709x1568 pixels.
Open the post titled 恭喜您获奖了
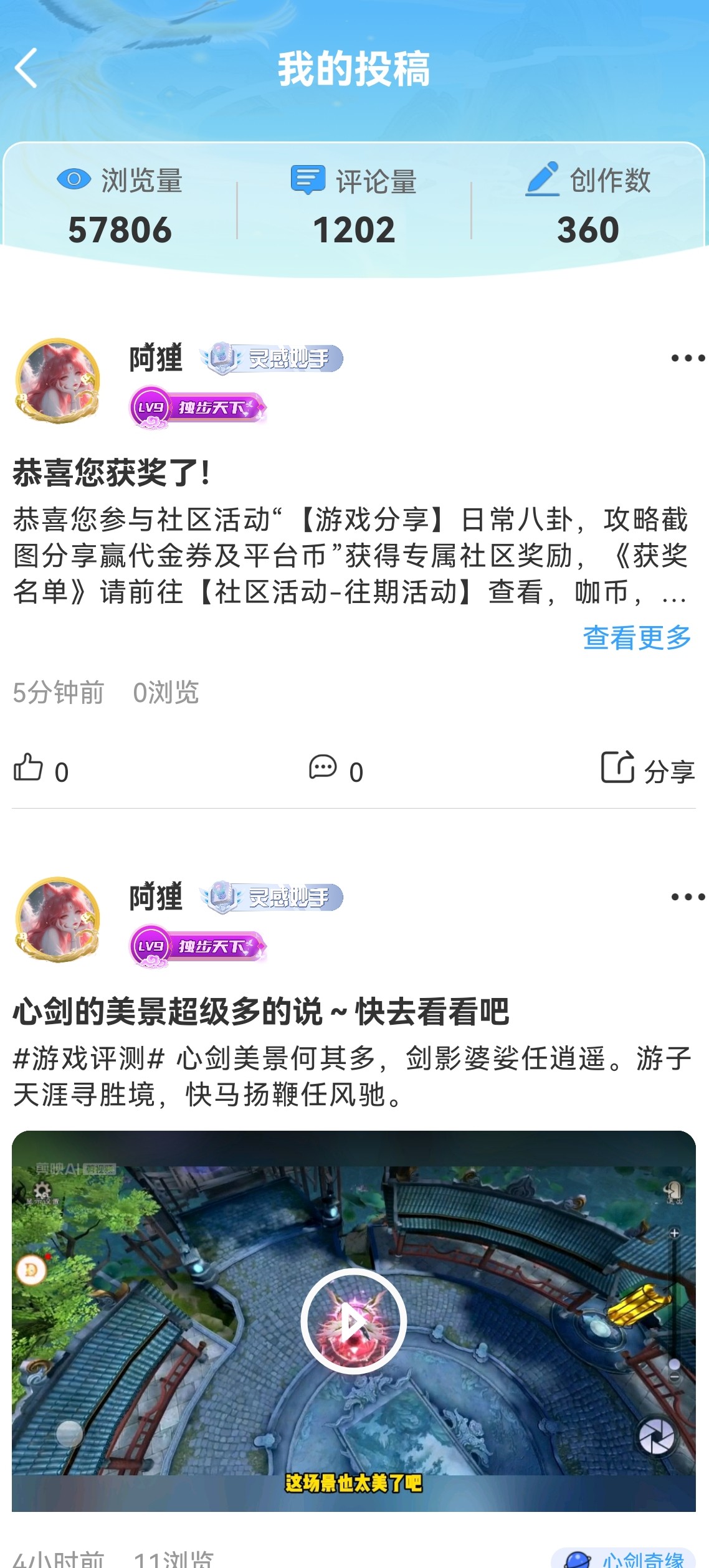pos(111,473)
